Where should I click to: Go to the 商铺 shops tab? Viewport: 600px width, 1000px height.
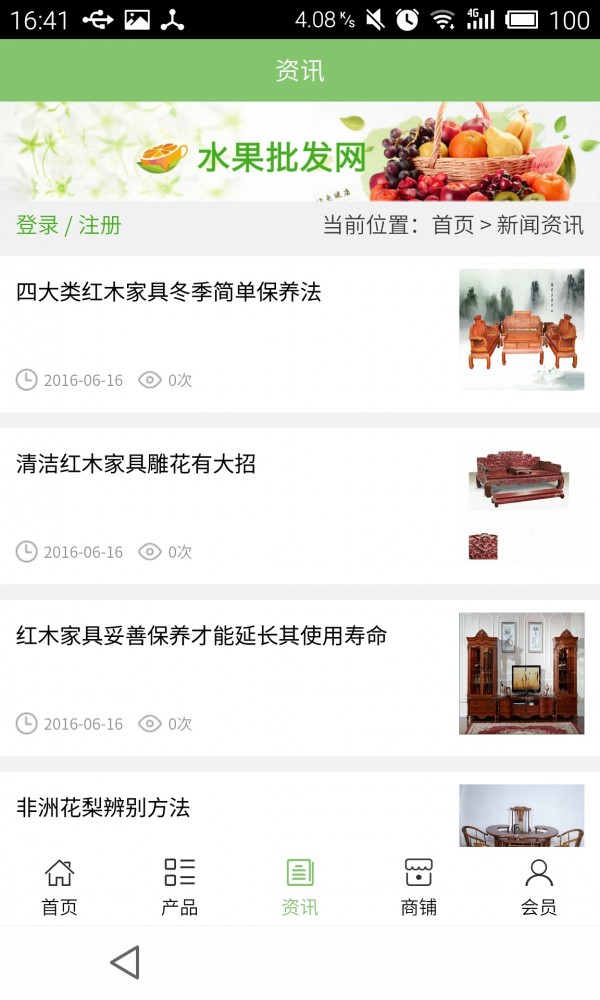click(x=419, y=887)
